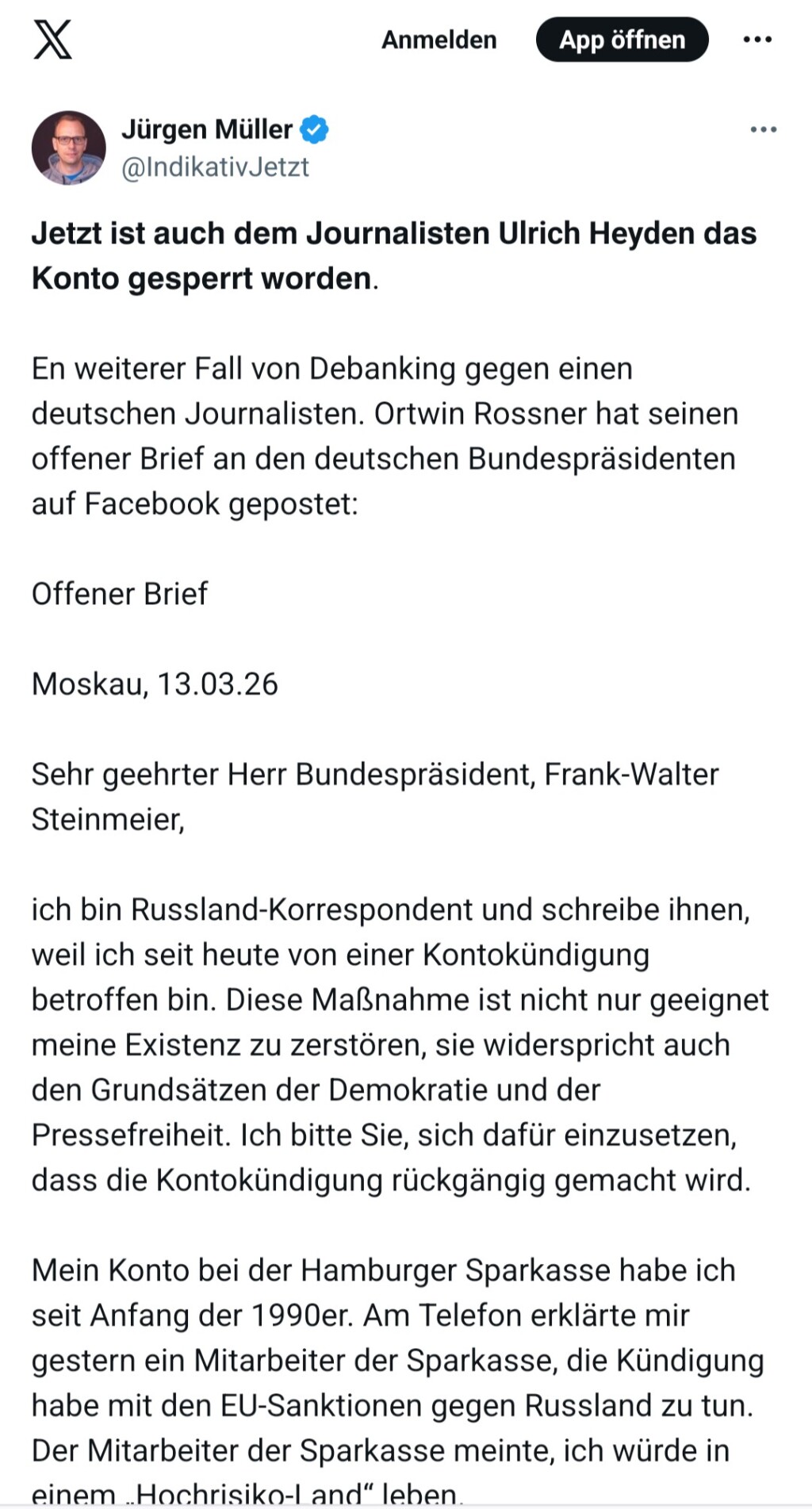Screen dimensions: 812x1509
Task: Open Jürgen Müller's profile picture
Action: [69, 147]
